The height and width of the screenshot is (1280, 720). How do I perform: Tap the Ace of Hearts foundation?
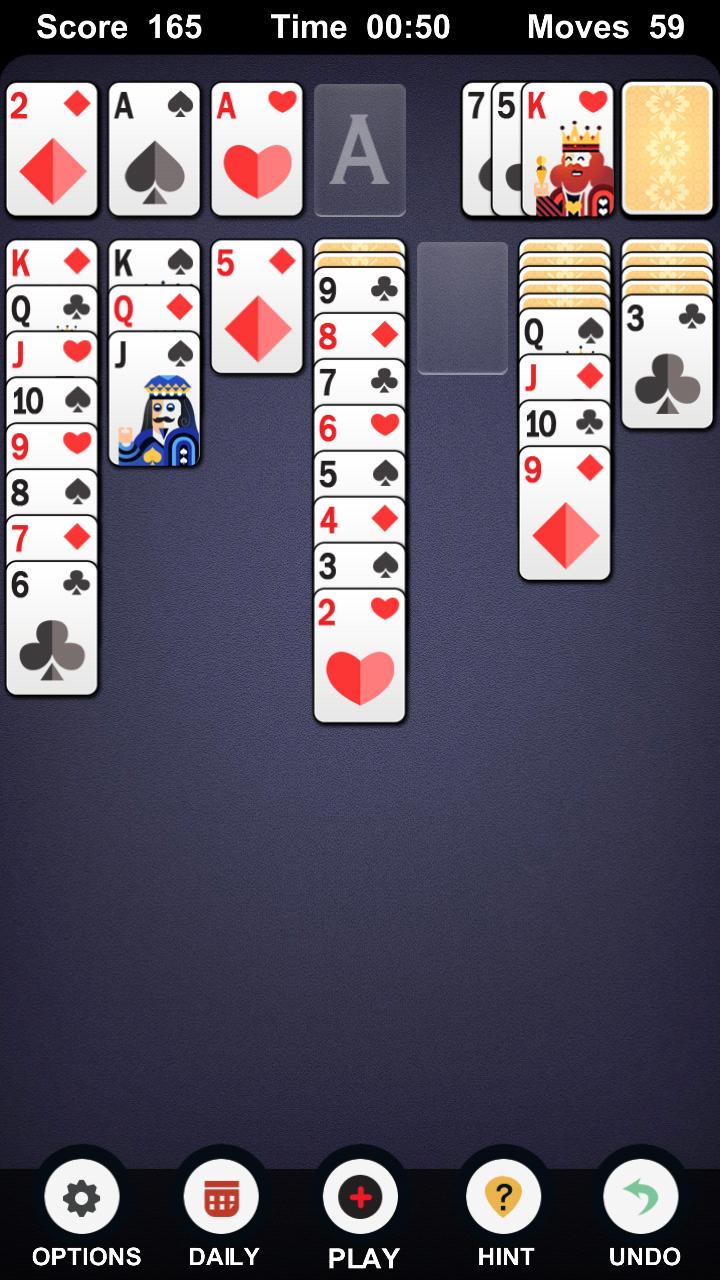tap(257, 148)
